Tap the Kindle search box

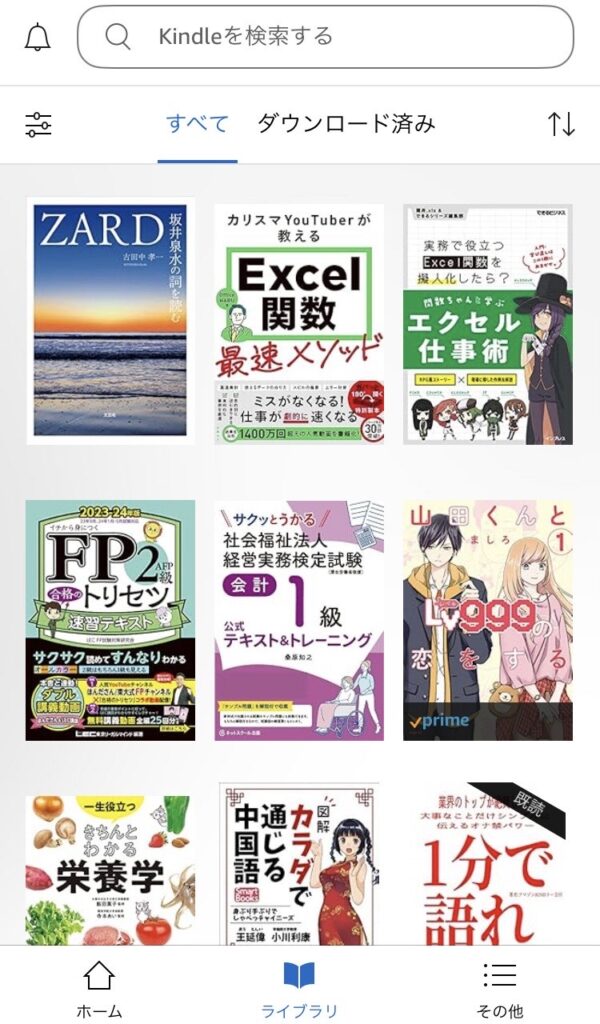[x=325, y=37]
